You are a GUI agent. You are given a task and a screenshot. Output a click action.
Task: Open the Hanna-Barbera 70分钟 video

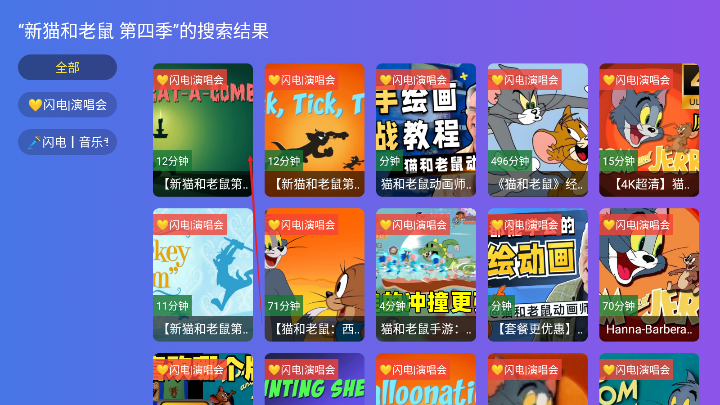[x=648, y=273]
